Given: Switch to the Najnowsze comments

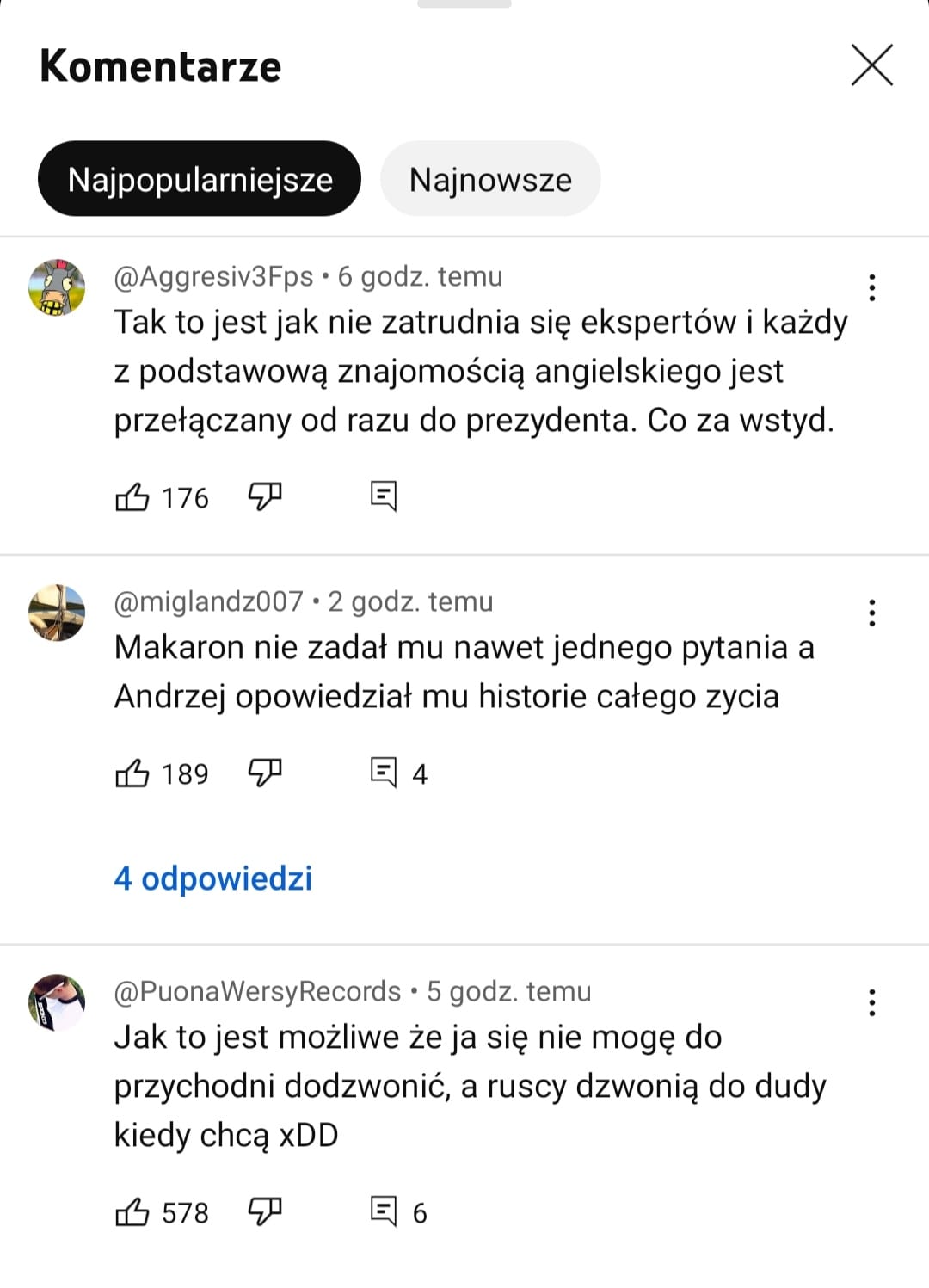Looking at the screenshot, I should [490, 179].
